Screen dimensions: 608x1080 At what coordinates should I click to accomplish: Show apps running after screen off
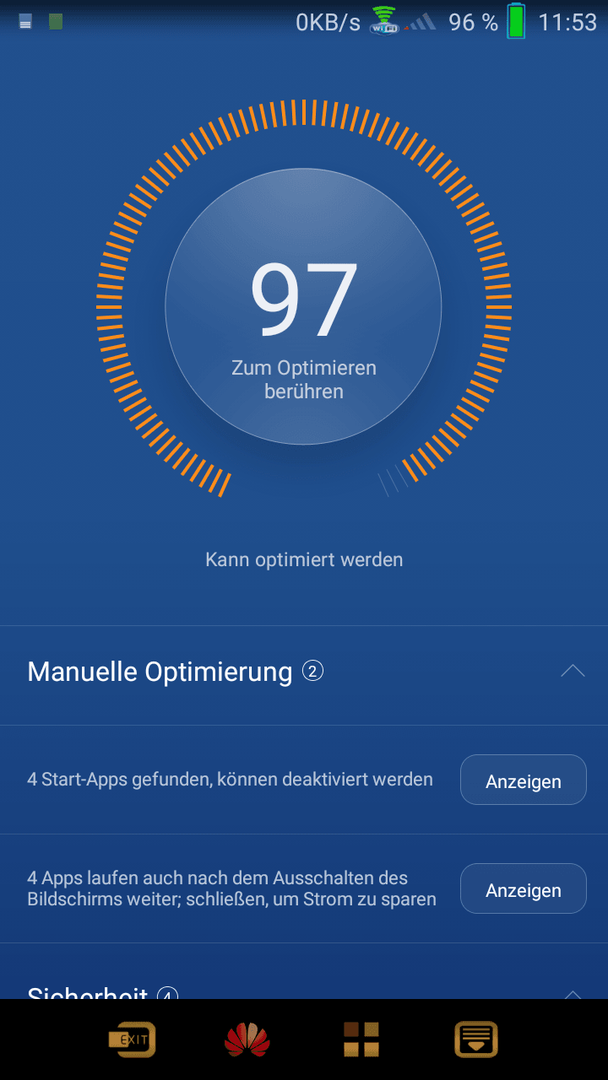click(x=523, y=889)
